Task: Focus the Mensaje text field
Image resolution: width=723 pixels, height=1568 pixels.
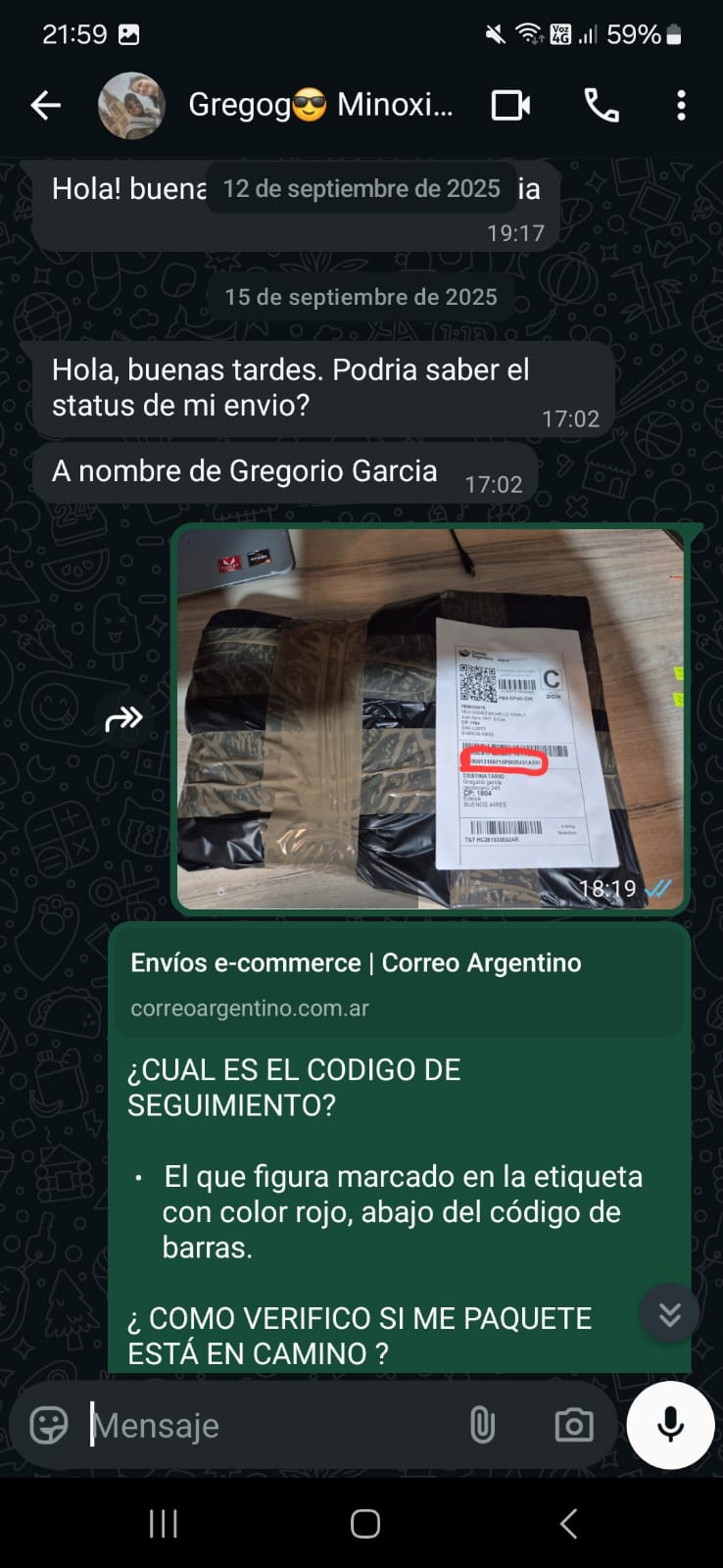Action: tap(265, 1425)
